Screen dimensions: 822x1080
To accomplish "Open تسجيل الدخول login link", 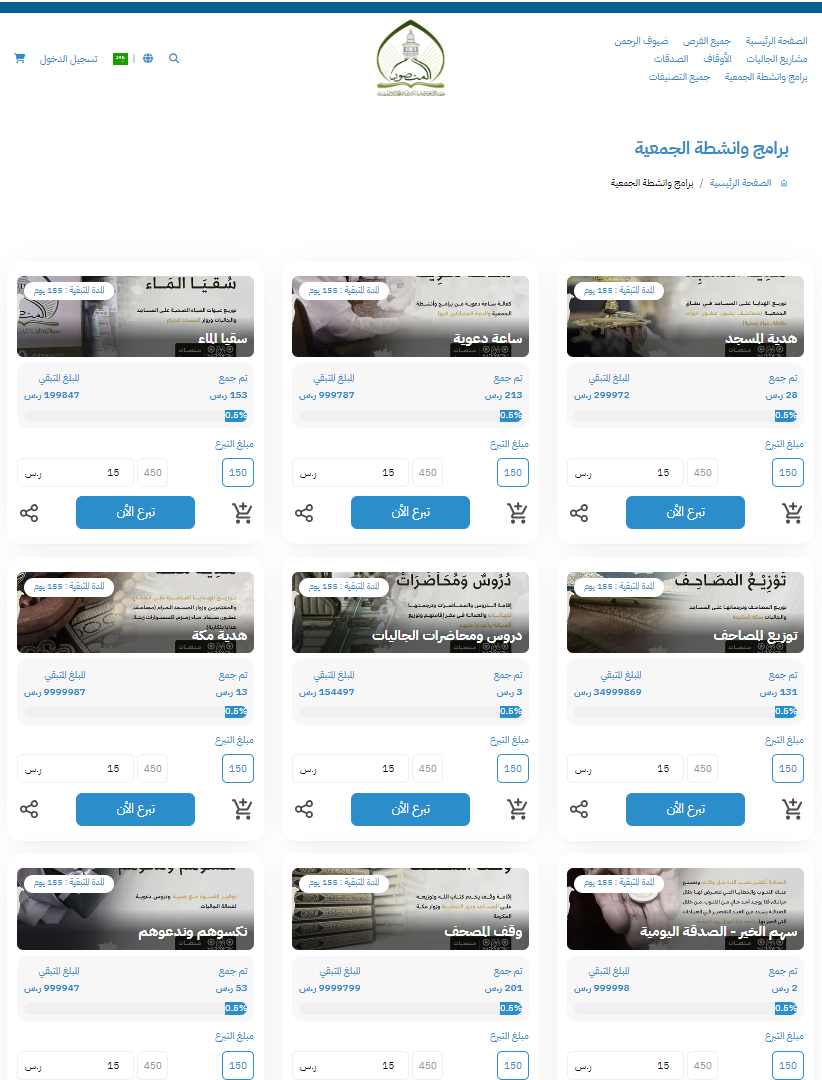I will (69, 59).
